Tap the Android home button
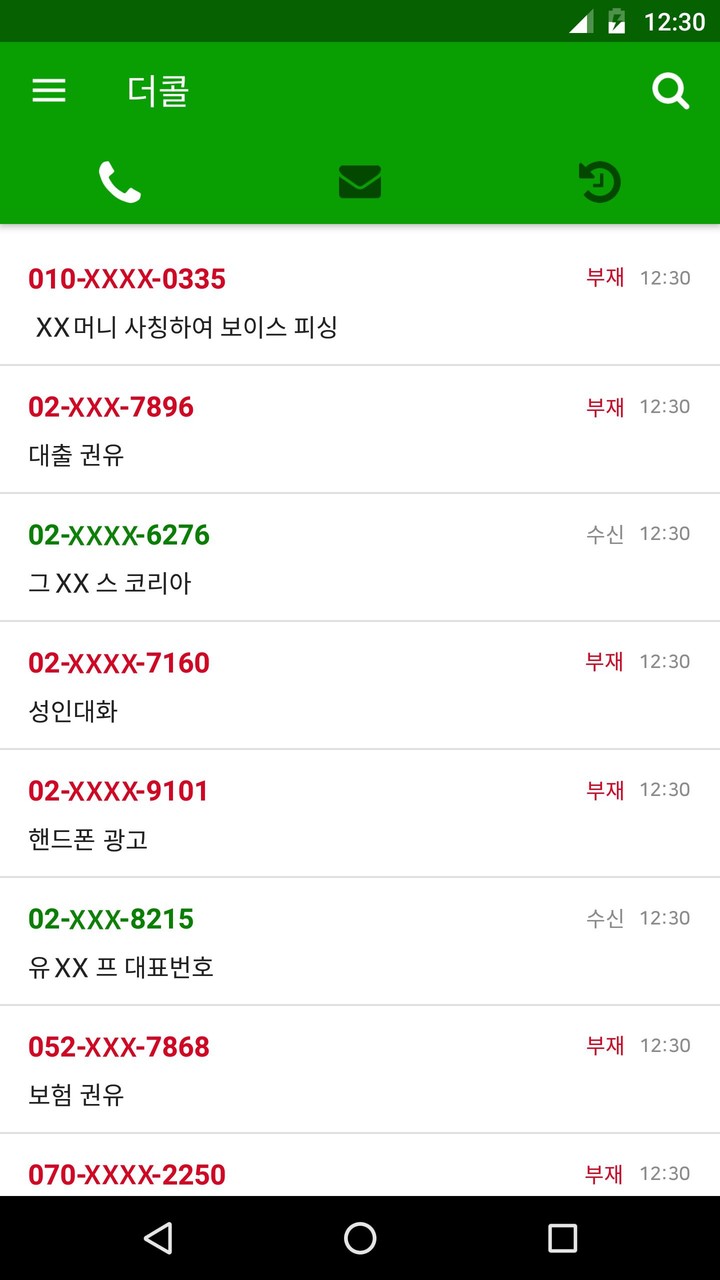Screen dimensions: 720x1280 tap(360, 1240)
